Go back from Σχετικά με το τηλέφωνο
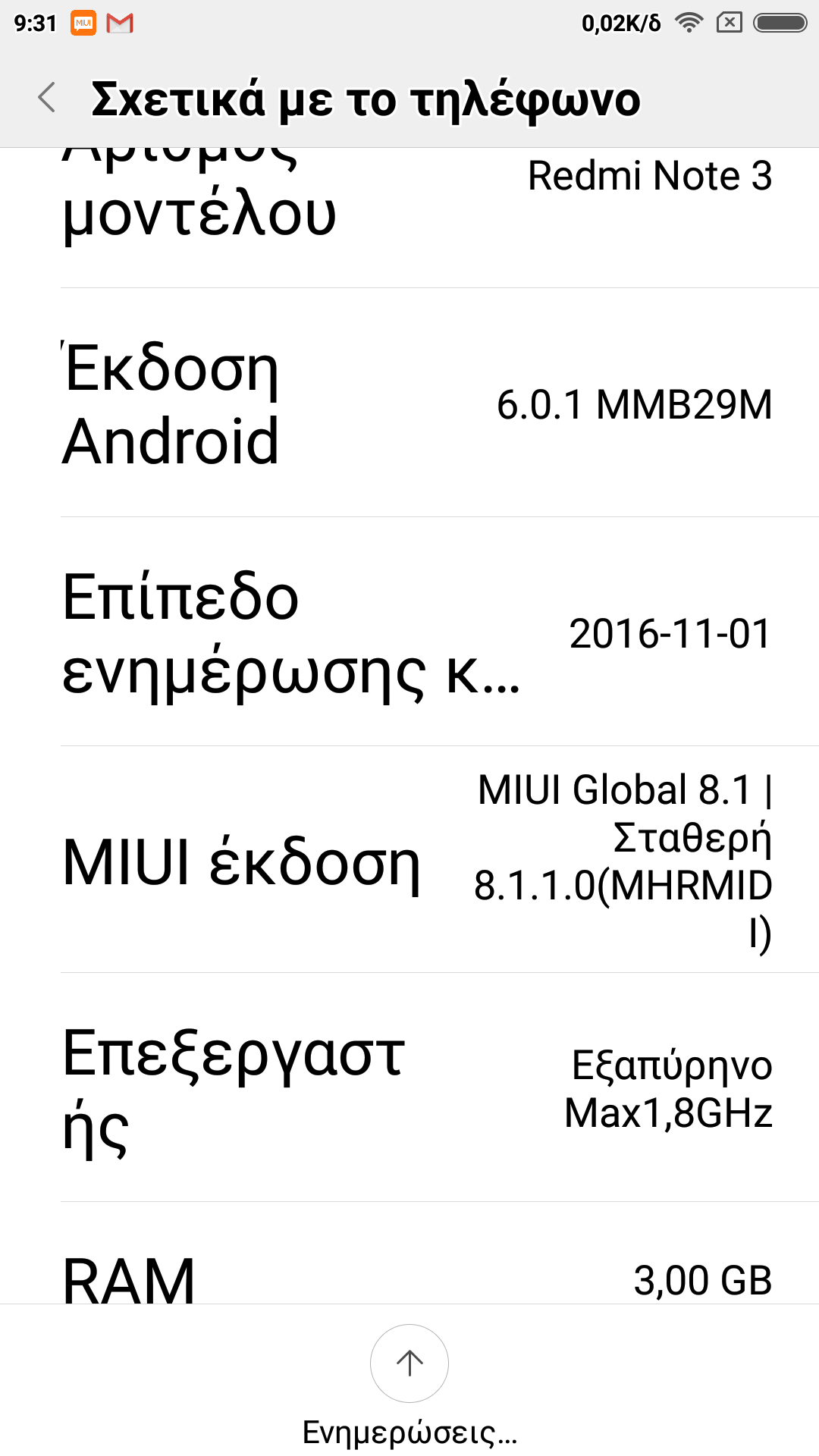This screenshot has height=1456, width=819. coord(47,99)
